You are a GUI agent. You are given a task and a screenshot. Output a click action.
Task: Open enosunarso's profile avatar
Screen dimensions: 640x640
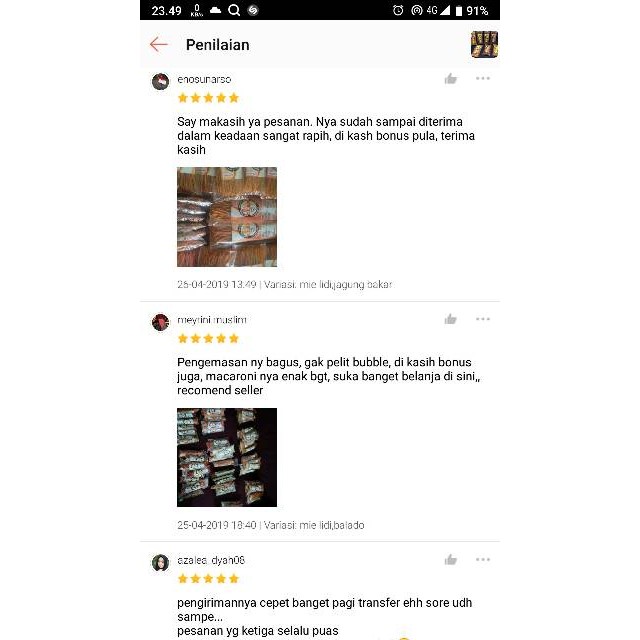pyautogui.click(x=160, y=82)
